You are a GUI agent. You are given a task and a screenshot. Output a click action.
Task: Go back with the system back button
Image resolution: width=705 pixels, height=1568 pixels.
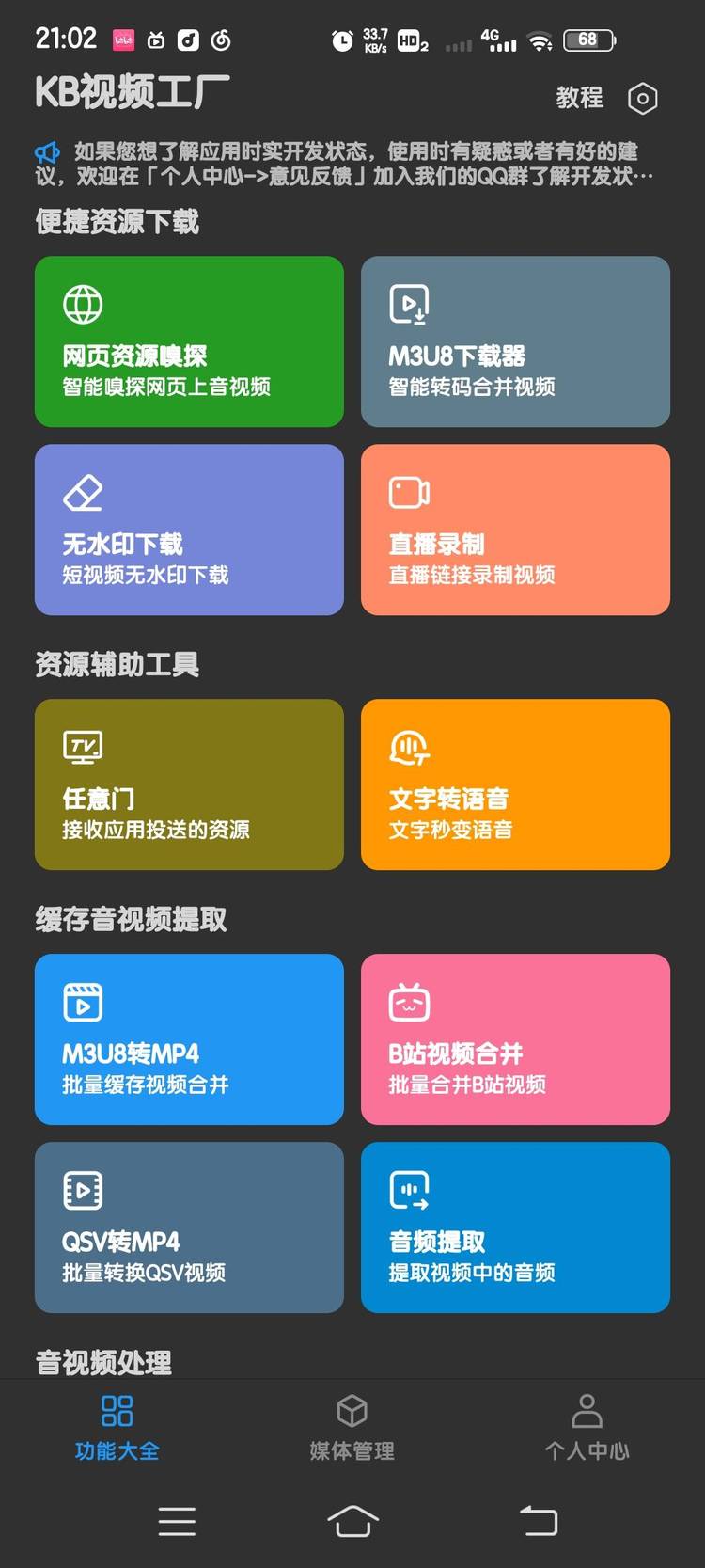point(539,1520)
